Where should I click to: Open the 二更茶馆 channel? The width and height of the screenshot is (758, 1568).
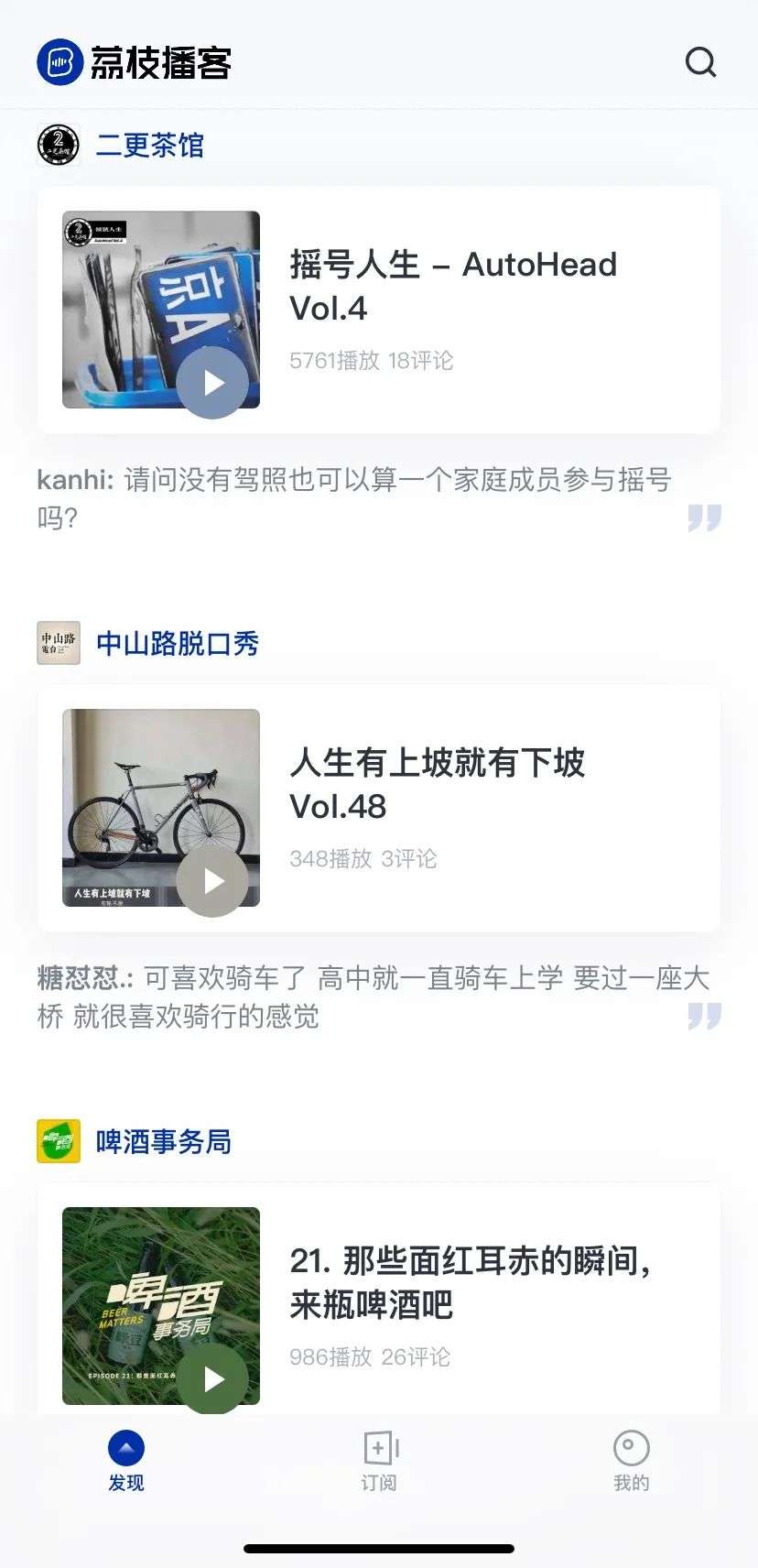149,145
